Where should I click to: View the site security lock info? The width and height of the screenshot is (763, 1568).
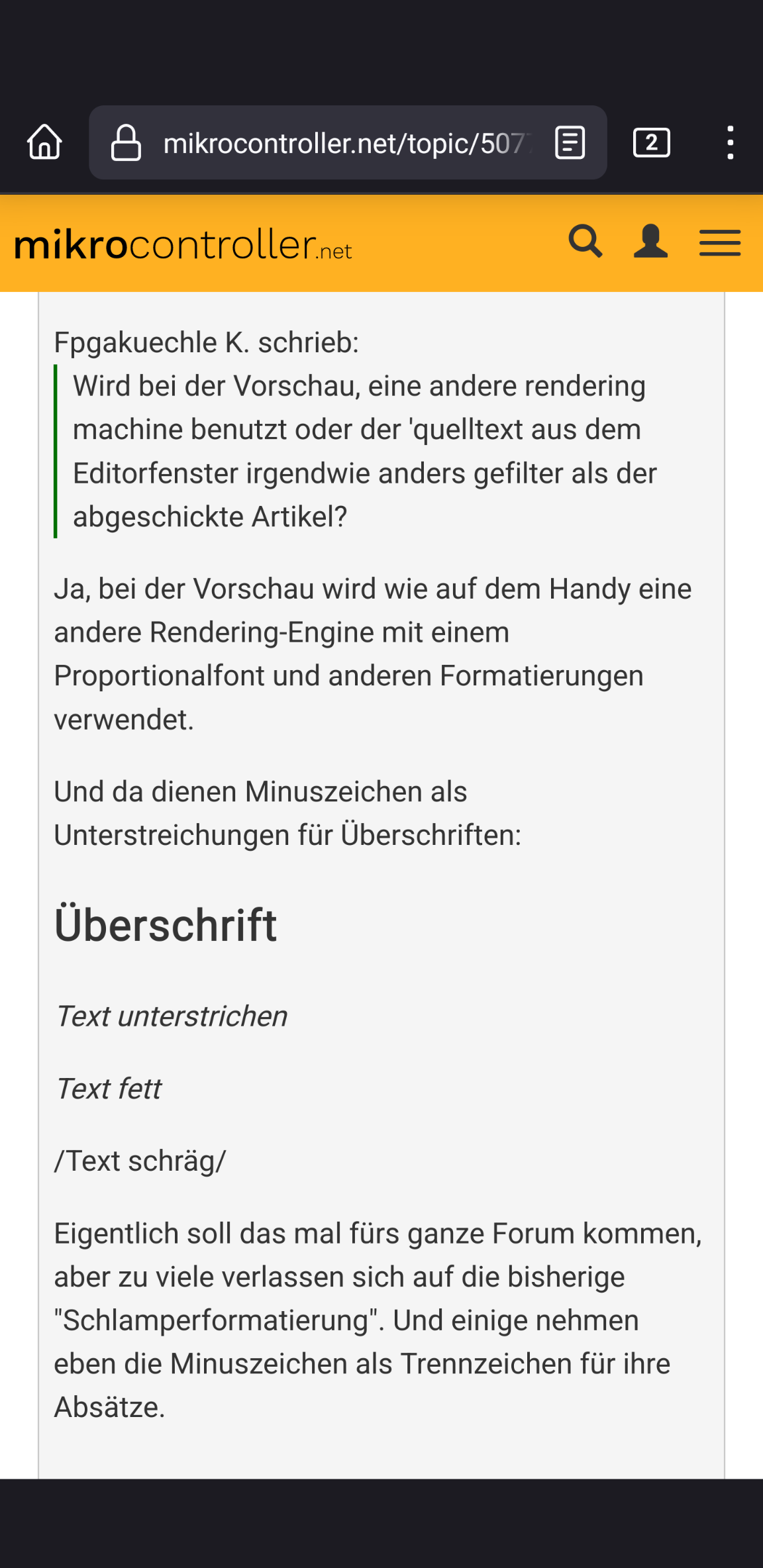tap(126, 142)
